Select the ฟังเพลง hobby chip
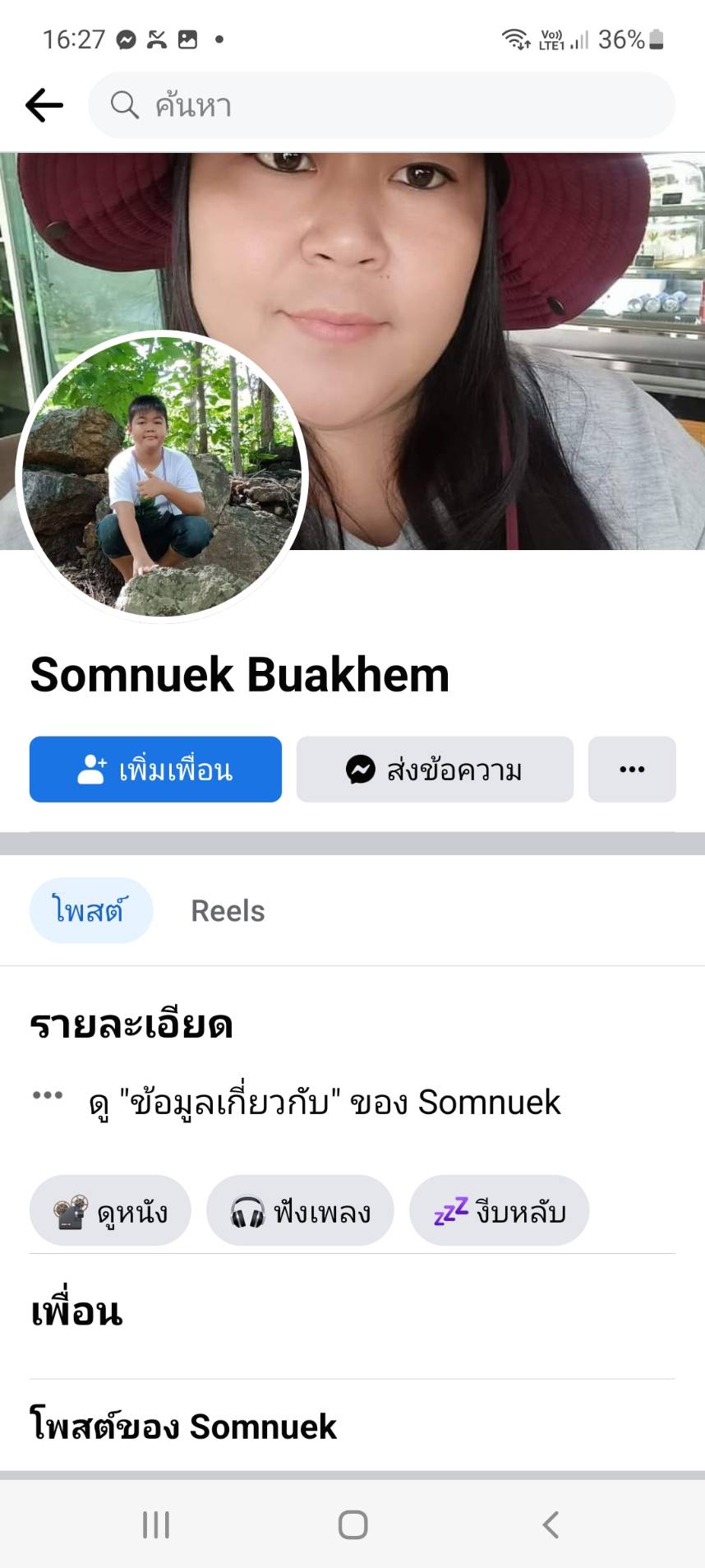 click(300, 1211)
